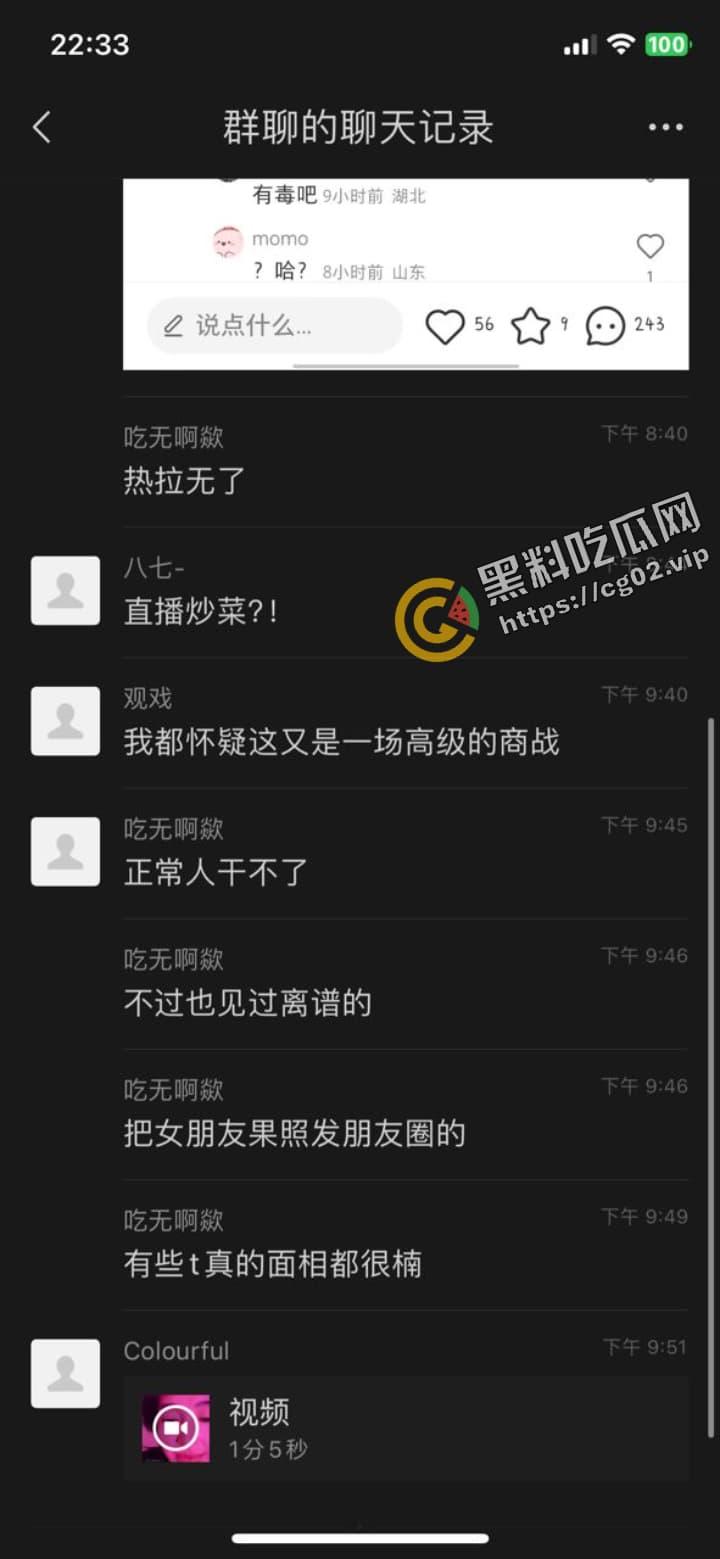The width and height of the screenshot is (720, 1559).
Task: Open comments via the speech bubble icon
Action: 604,324
